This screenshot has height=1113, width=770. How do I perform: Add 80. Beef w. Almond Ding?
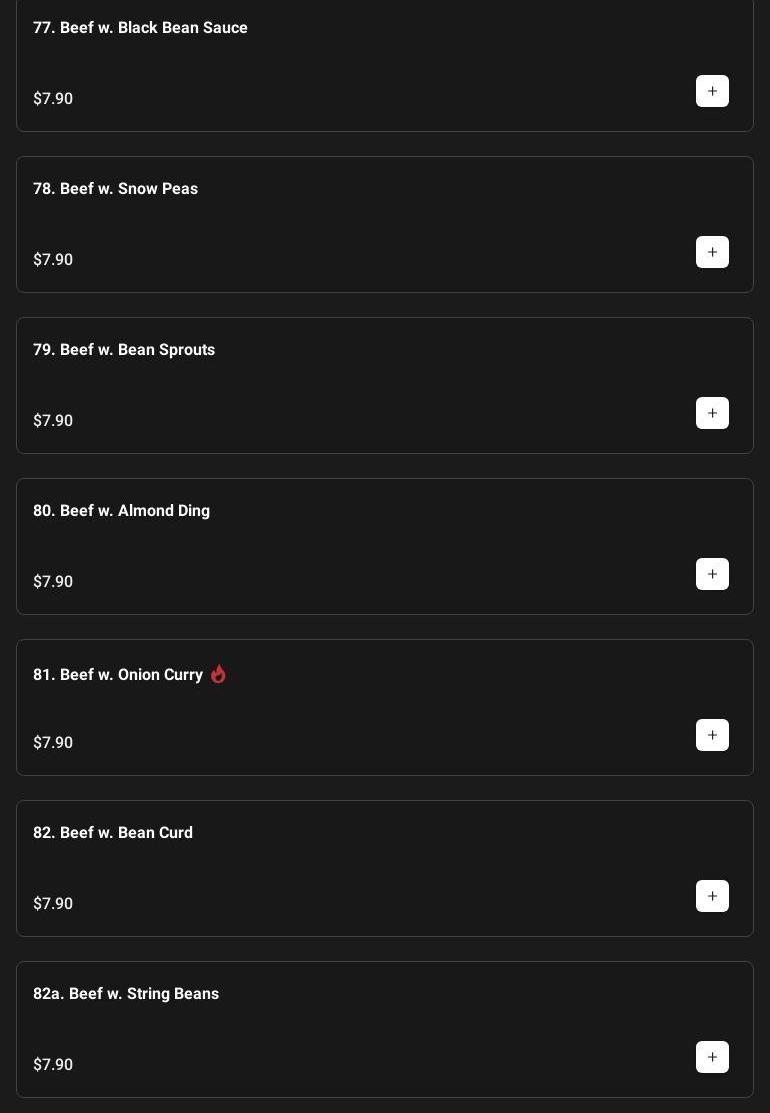(712, 574)
